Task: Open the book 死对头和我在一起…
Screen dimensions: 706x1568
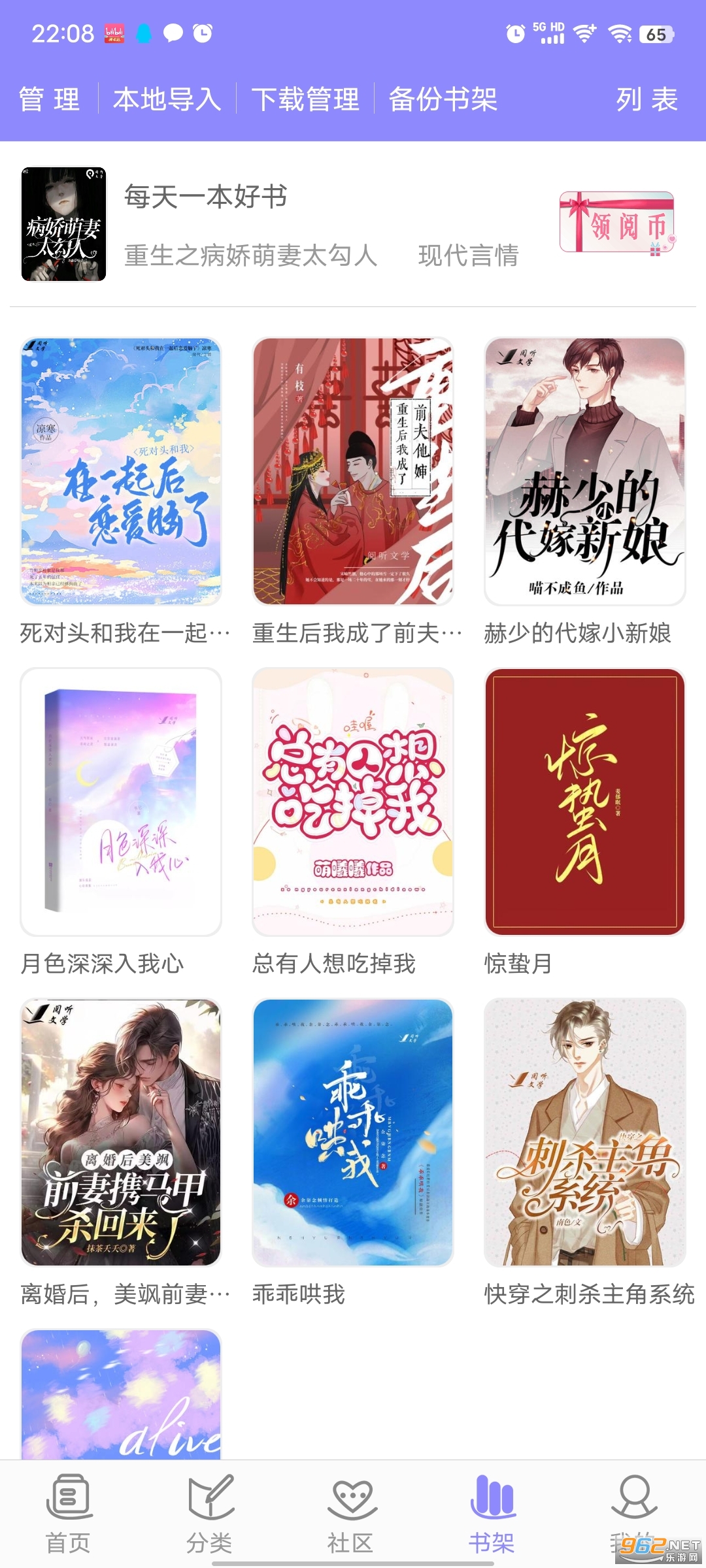Action: point(121,470)
